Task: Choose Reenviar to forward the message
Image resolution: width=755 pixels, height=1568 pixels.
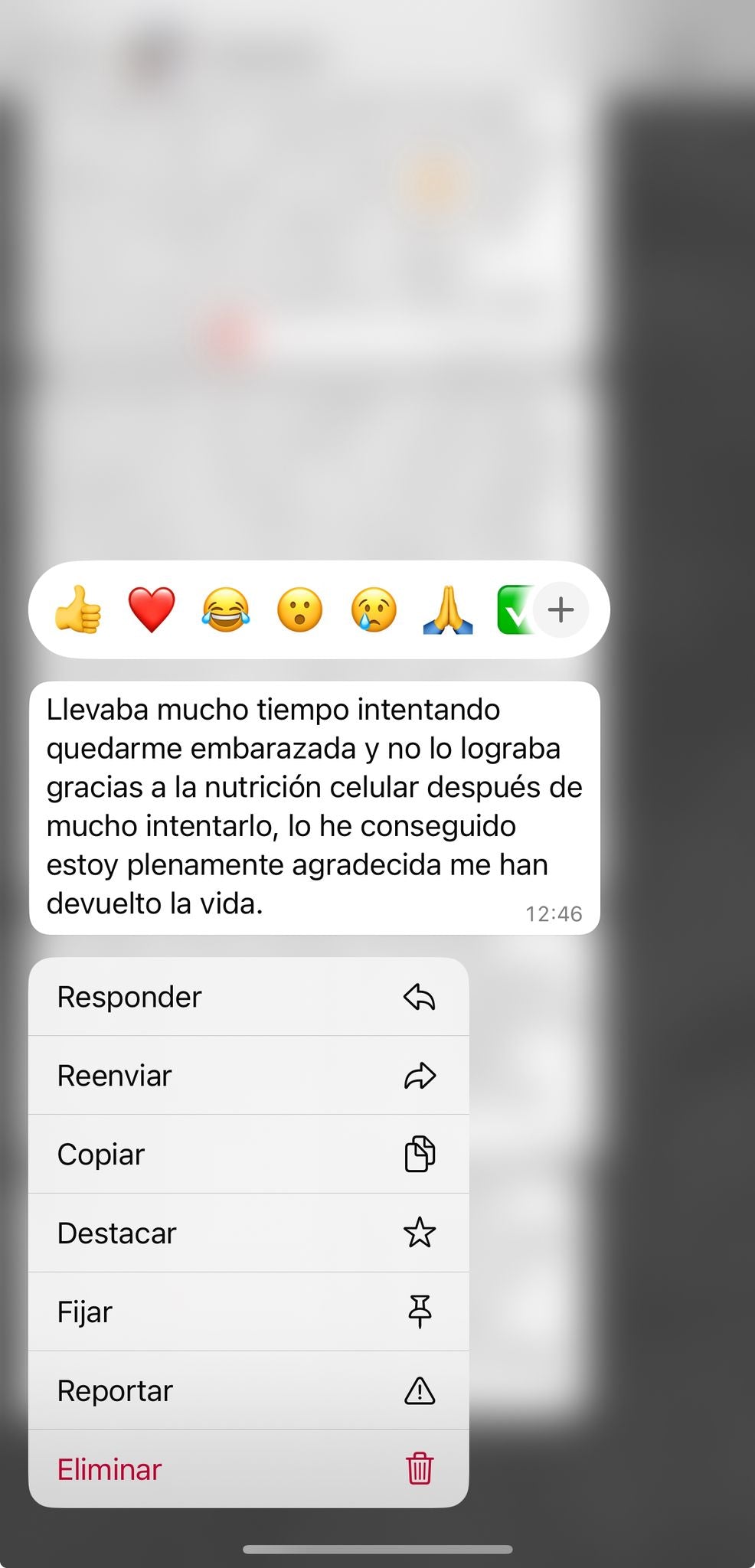Action: click(x=248, y=1076)
